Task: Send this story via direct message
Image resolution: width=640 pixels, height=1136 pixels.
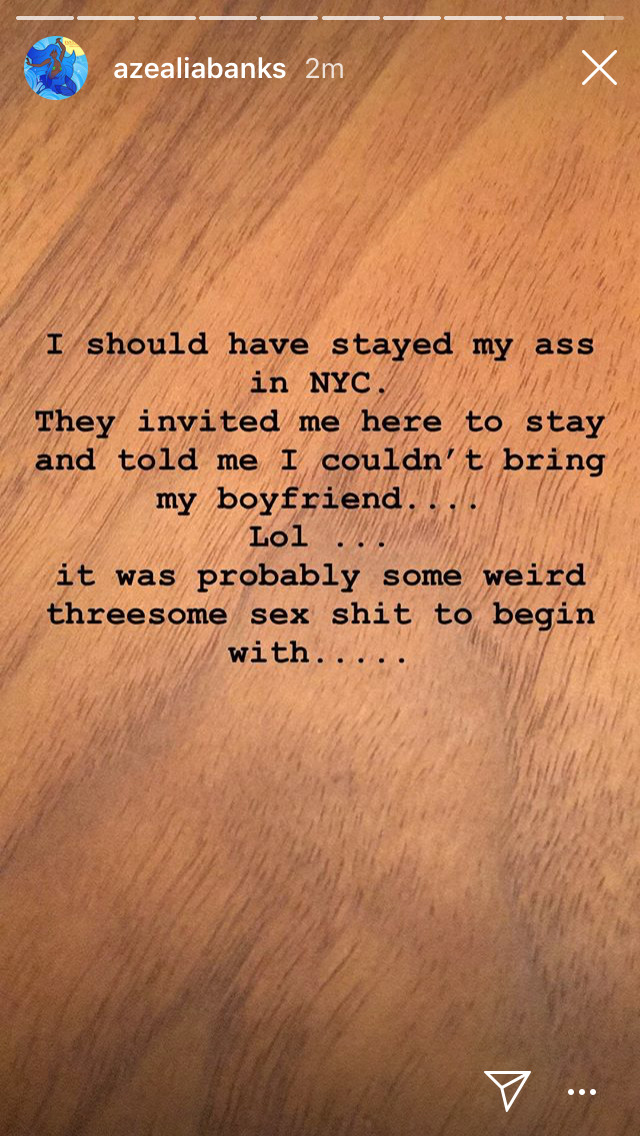Action: 506,1090
